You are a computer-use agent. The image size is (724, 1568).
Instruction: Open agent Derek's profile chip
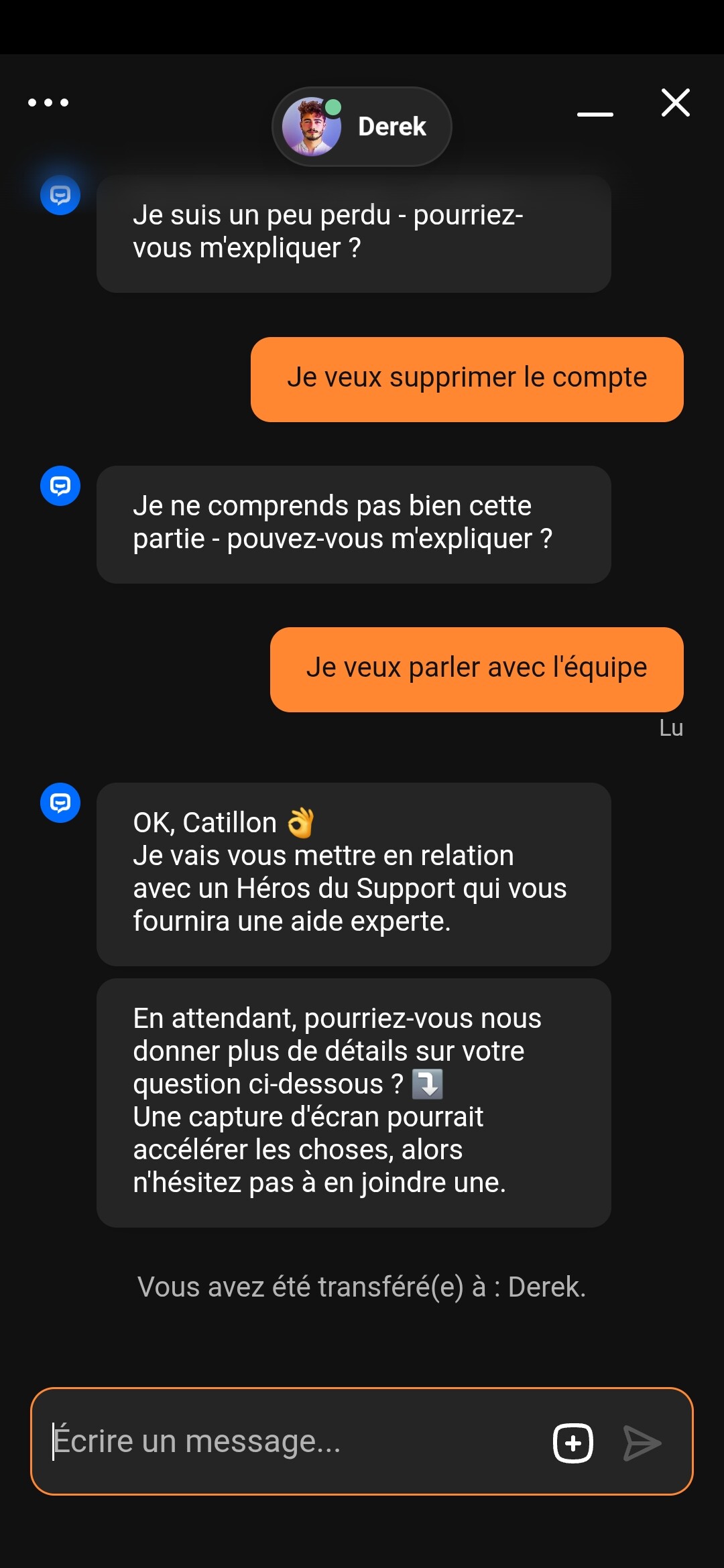pos(362,127)
